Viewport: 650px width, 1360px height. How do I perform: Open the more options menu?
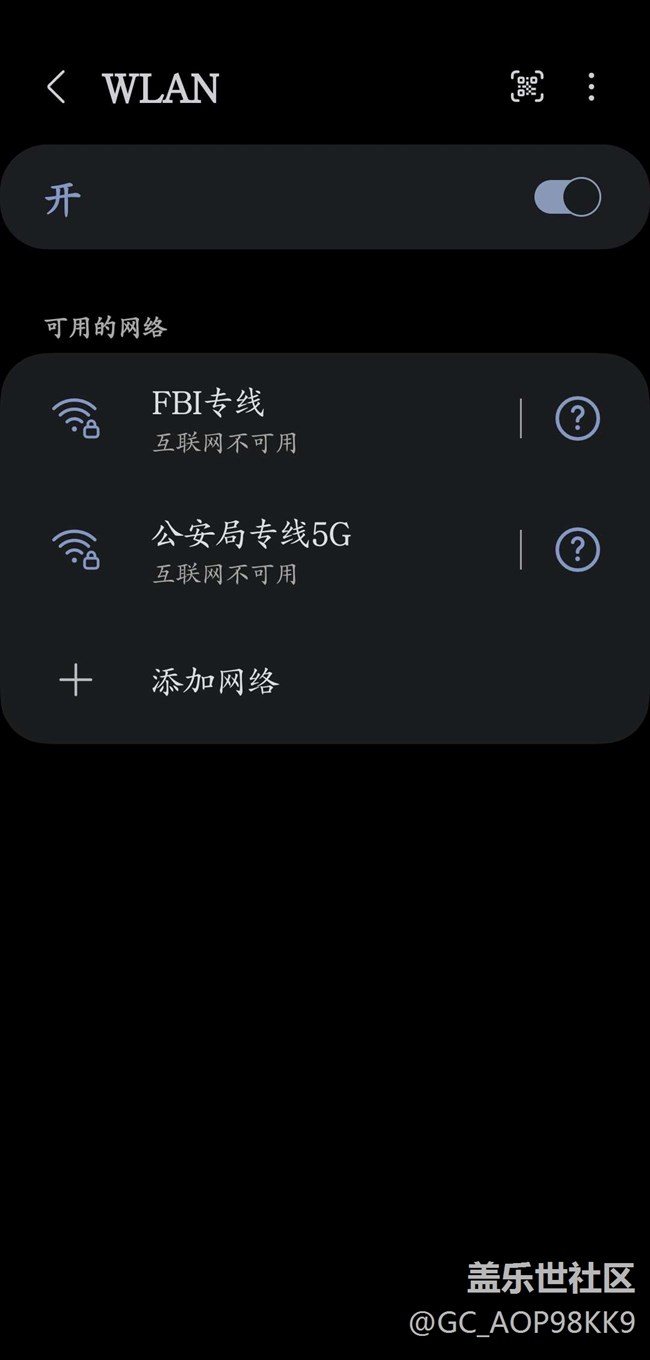click(x=591, y=87)
